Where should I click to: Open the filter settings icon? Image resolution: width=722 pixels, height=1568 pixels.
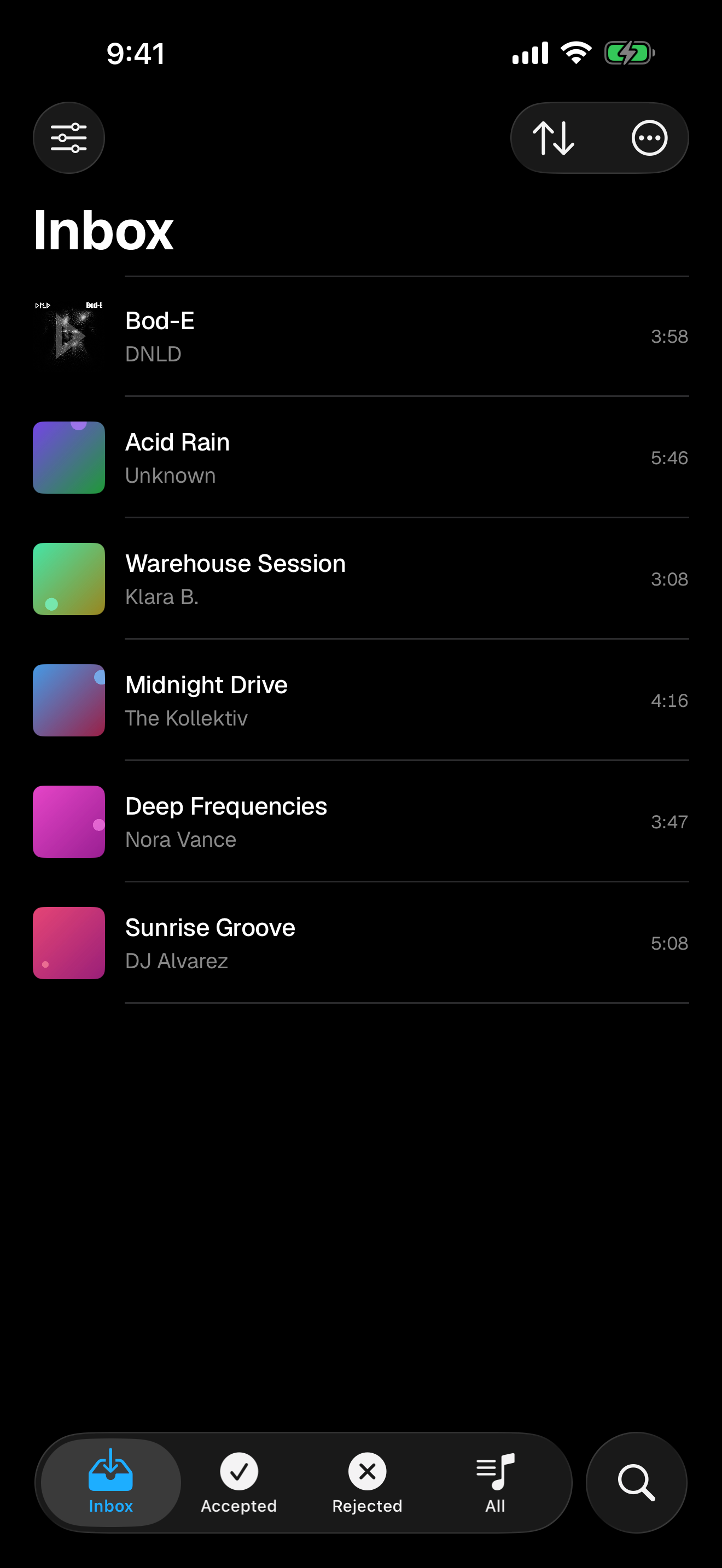[x=69, y=137]
